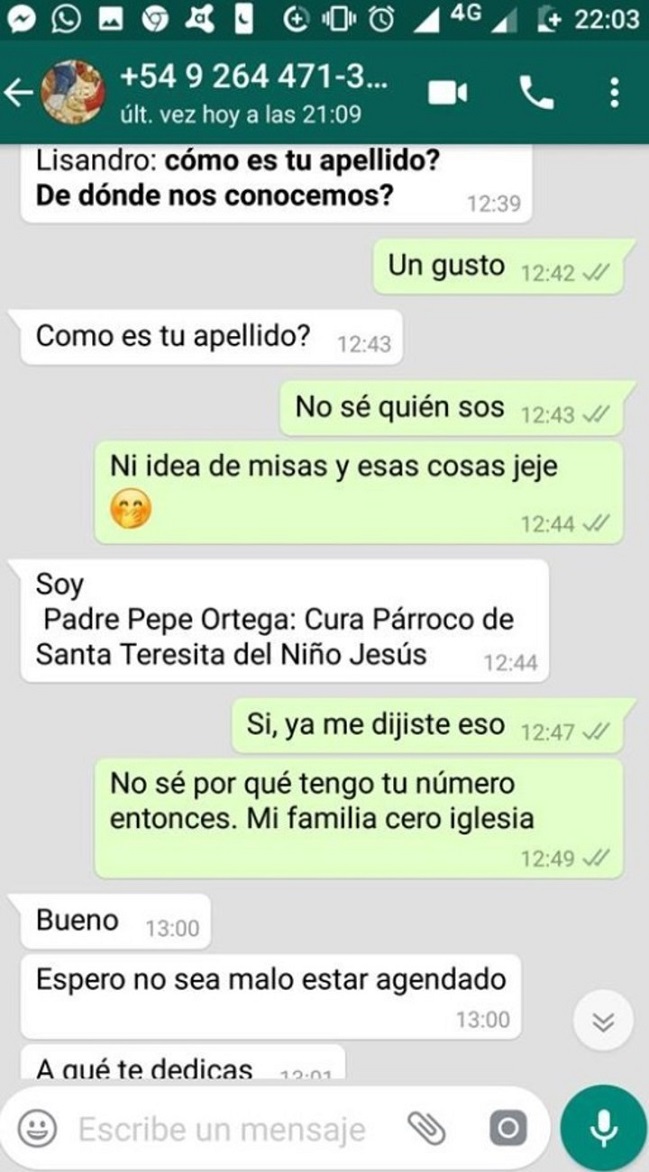Go back to the chat list
This screenshot has height=1172, width=649.
tap(18, 92)
